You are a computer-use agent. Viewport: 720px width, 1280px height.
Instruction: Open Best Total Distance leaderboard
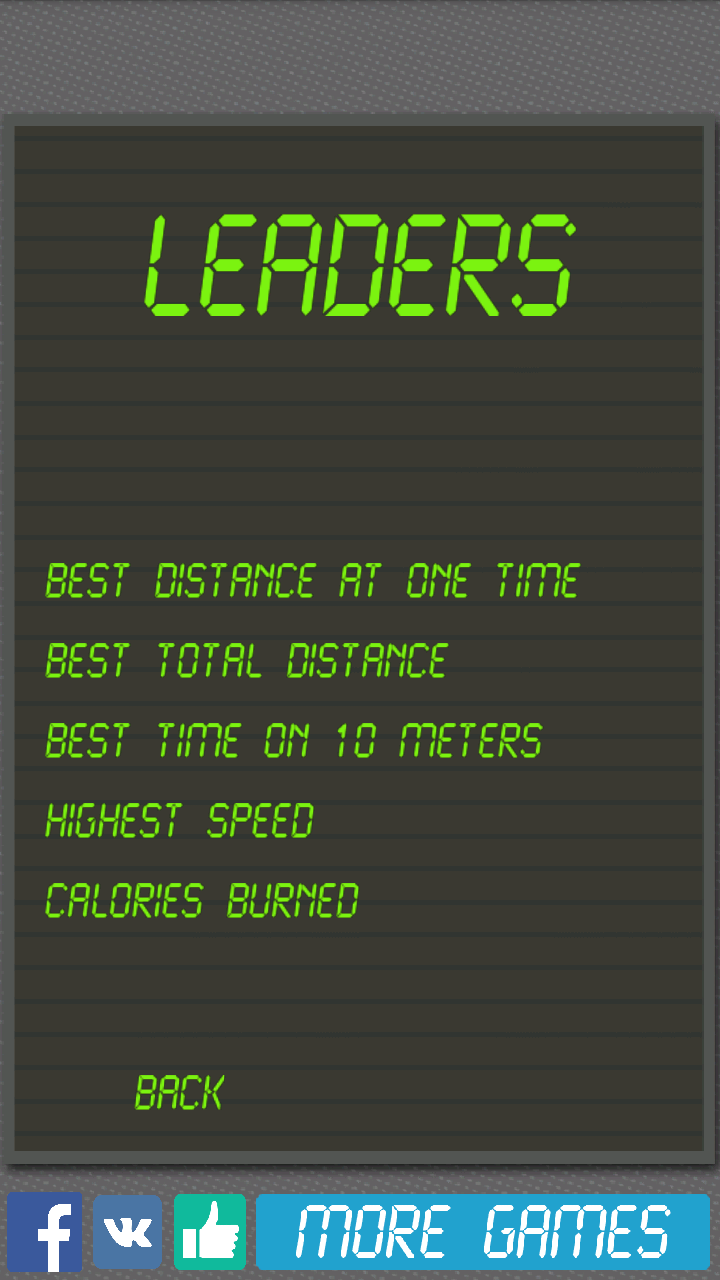[x=246, y=661]
